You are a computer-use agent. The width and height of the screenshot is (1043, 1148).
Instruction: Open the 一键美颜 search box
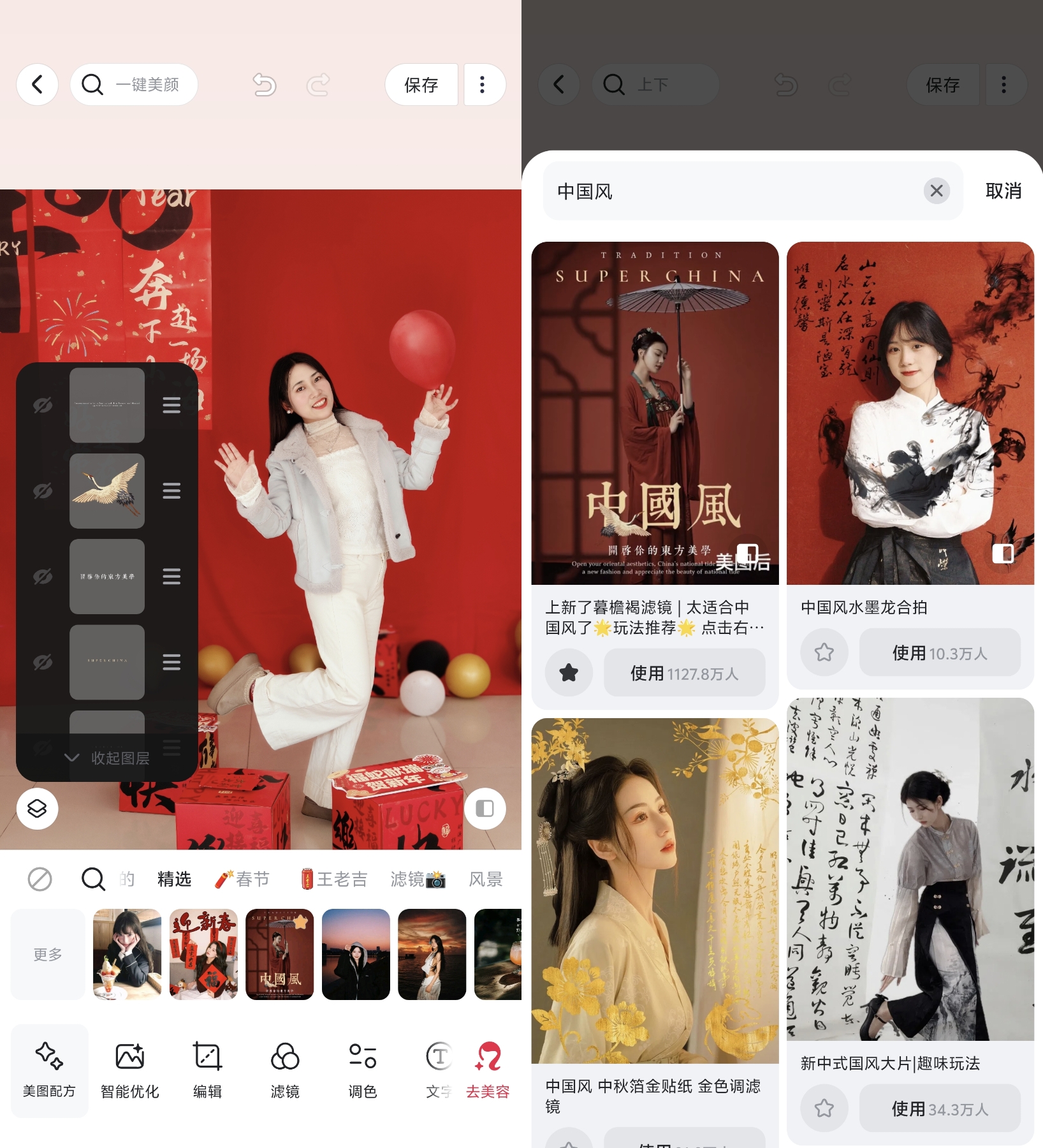click(x=134, y=84)
